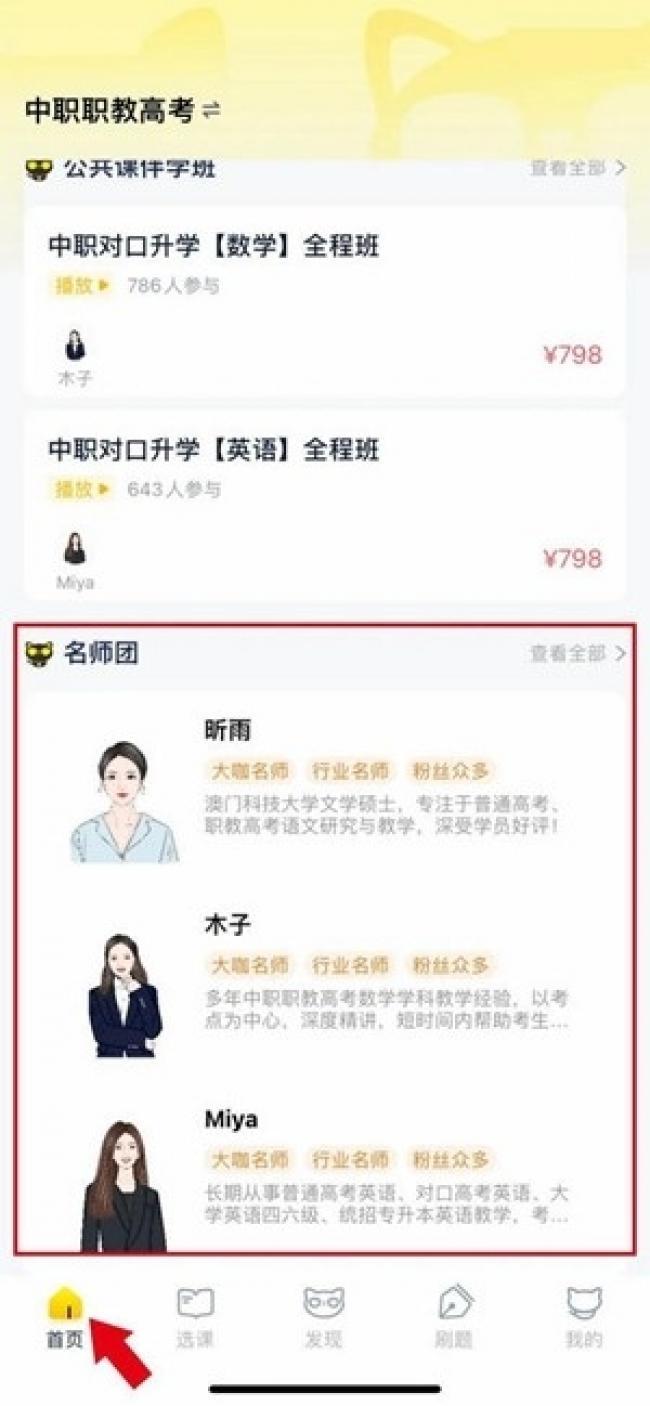The image size is (650, 1406).
Task: View all in the 名师团 section
Action: click(x=578, y=654)
